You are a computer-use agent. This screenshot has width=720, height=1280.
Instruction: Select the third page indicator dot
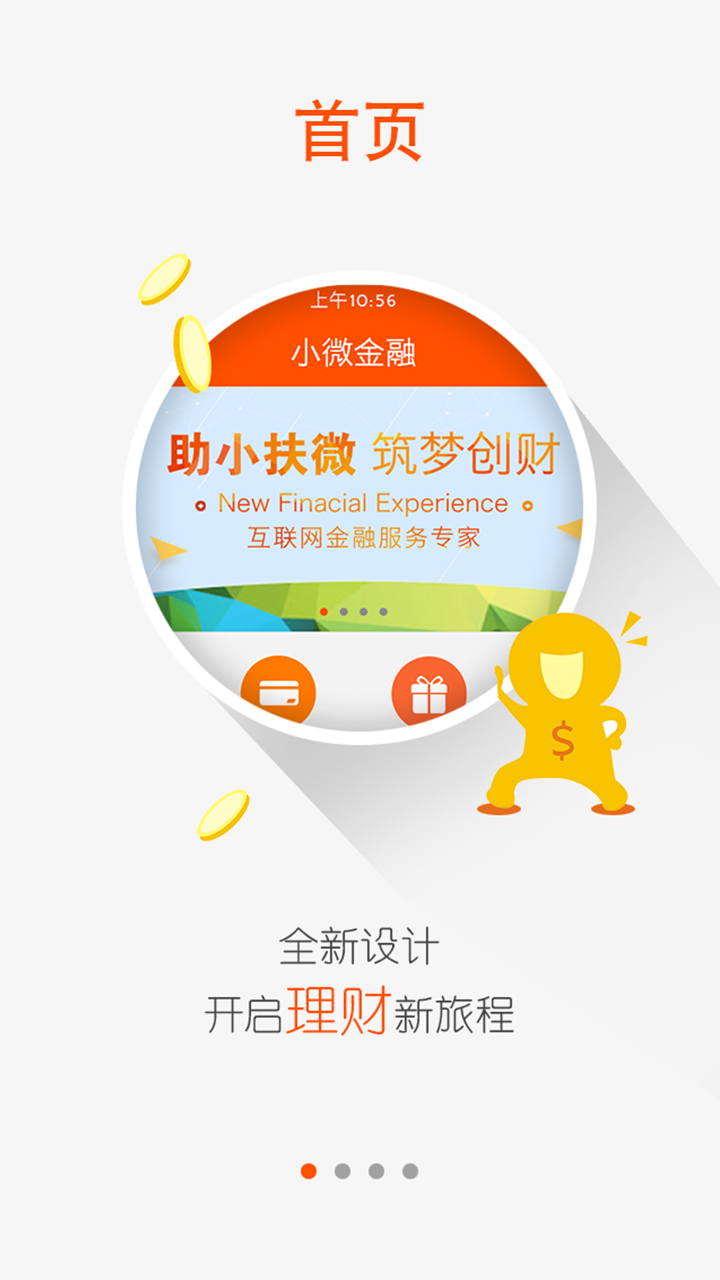[x=376, y=1171]
